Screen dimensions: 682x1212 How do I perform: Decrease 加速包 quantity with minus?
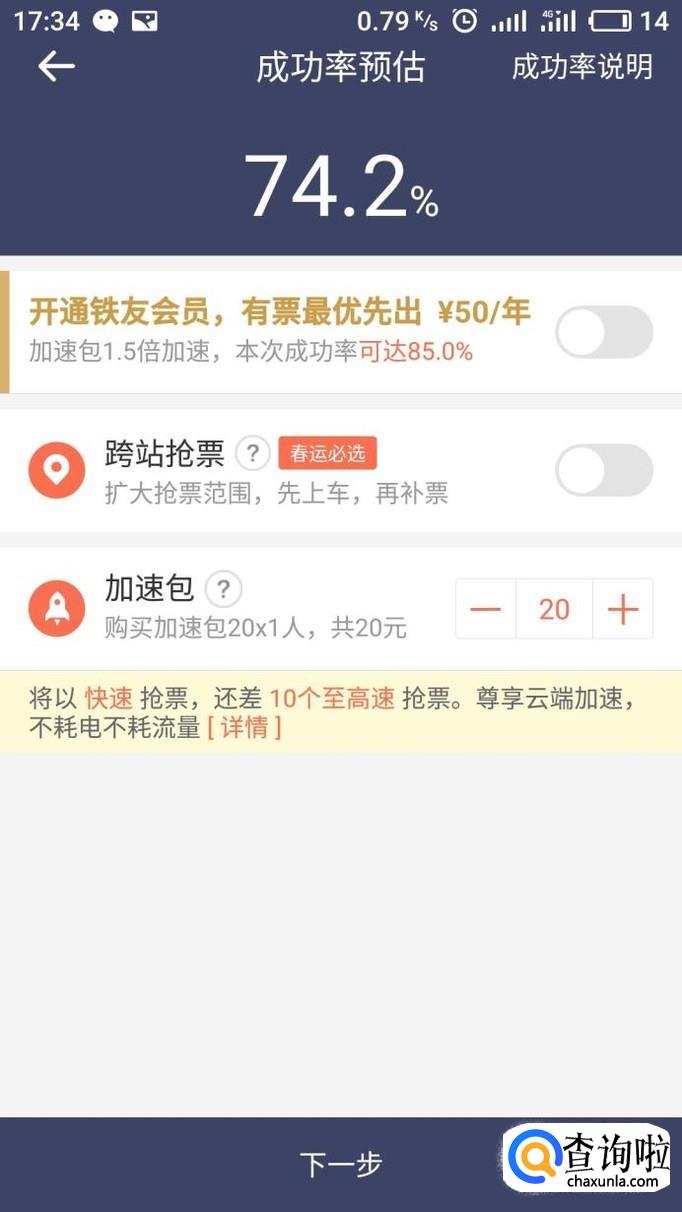tap(486, 608)
